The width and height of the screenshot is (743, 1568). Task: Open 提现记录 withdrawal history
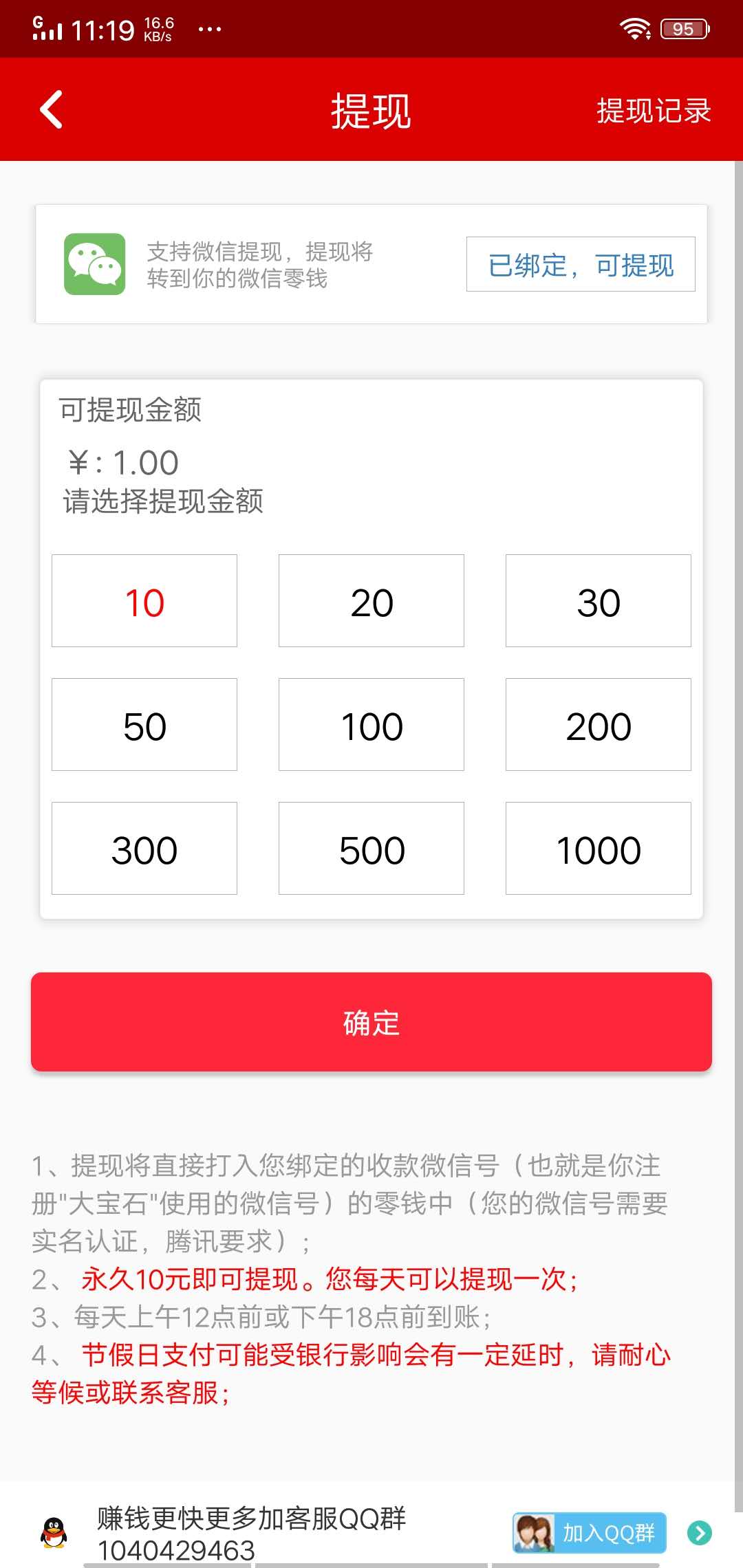(x=652, y=110)
